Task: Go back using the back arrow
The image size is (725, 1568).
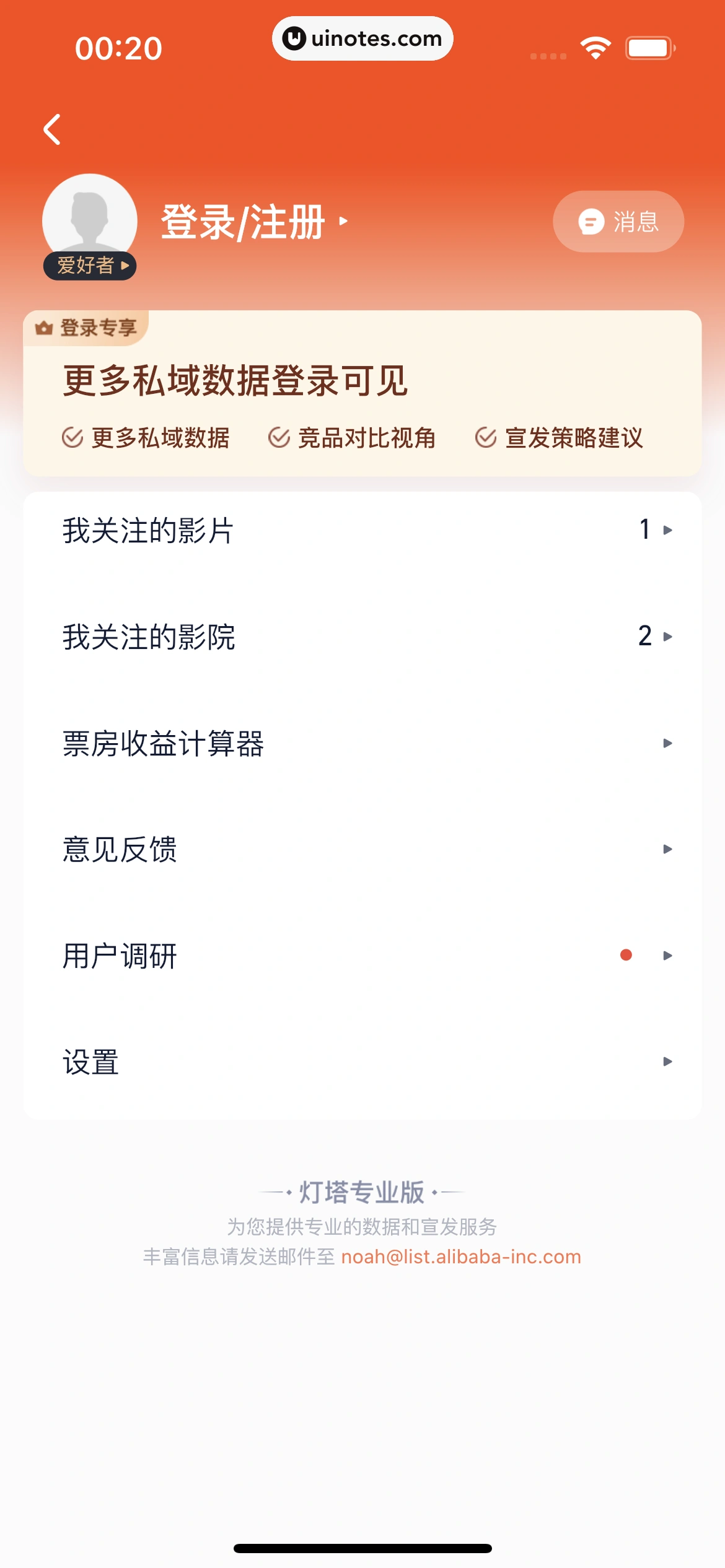Action: click(53, 129)
